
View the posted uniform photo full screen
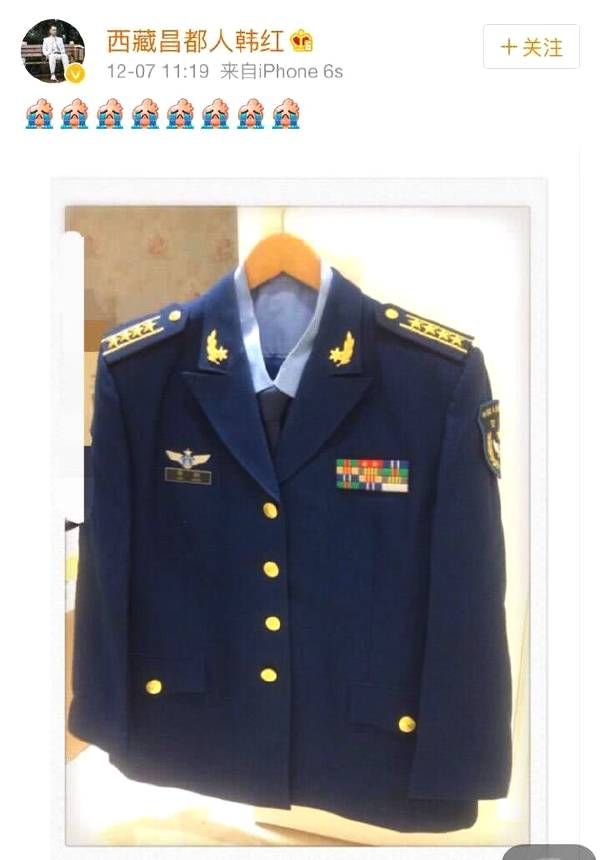click(x=299, y=510)
